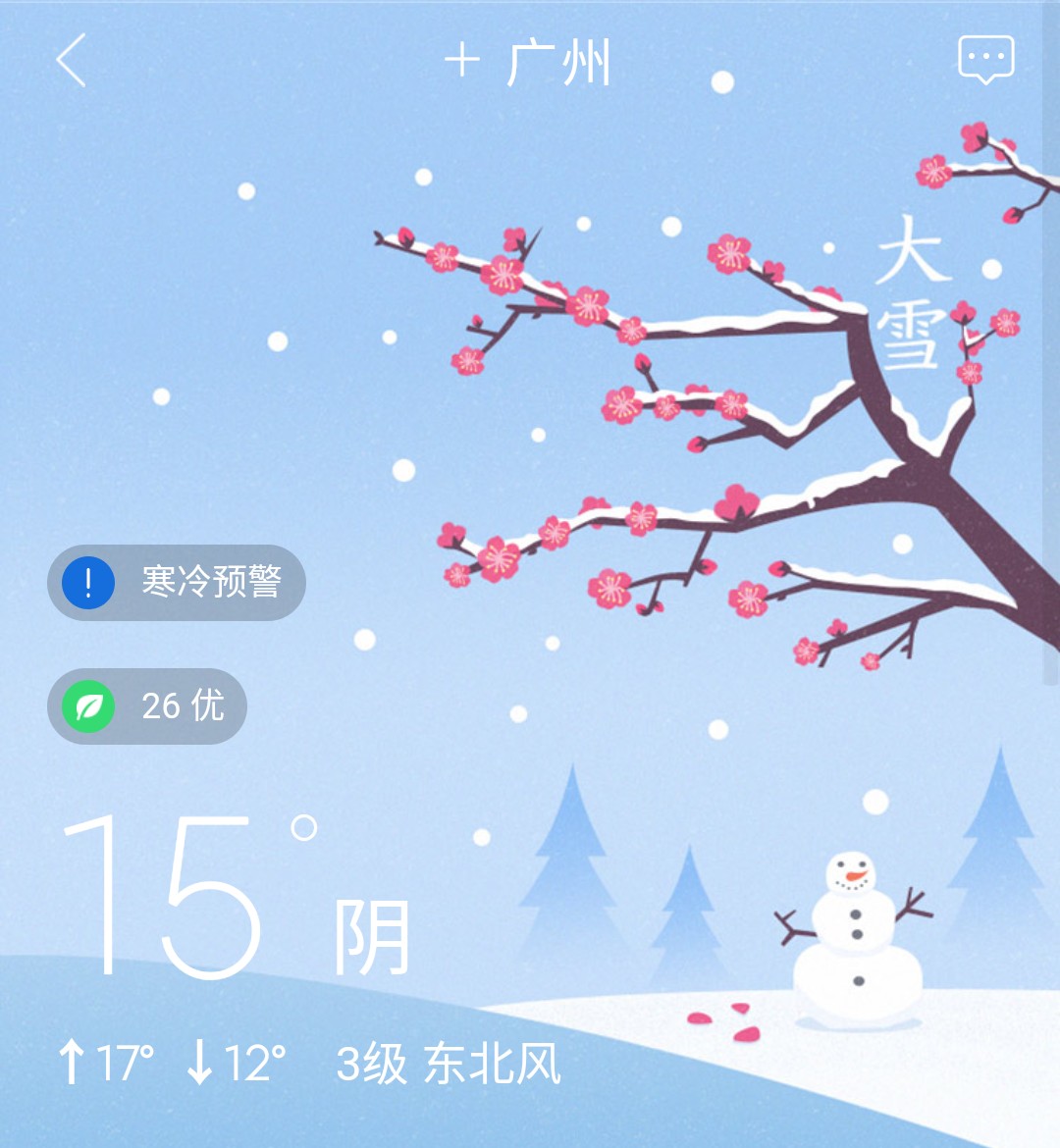This screenshot has height=1148, width=1060.
Task: View the 26 优 air quality chip
Action: click(x=147, y=706)
